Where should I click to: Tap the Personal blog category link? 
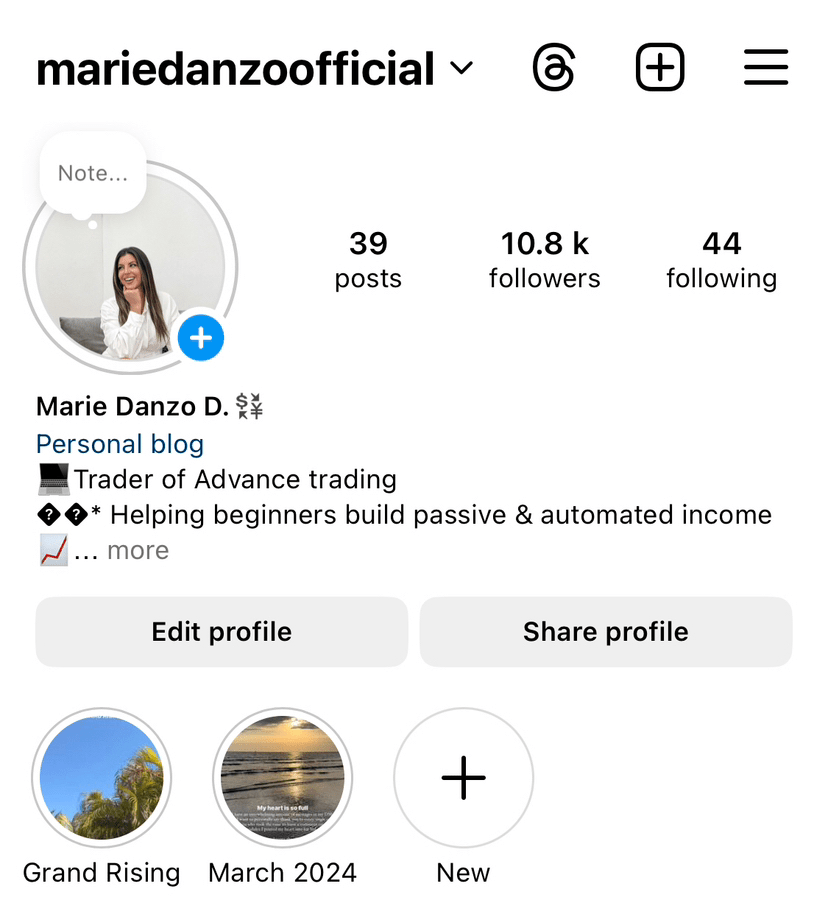pos(120,444)
